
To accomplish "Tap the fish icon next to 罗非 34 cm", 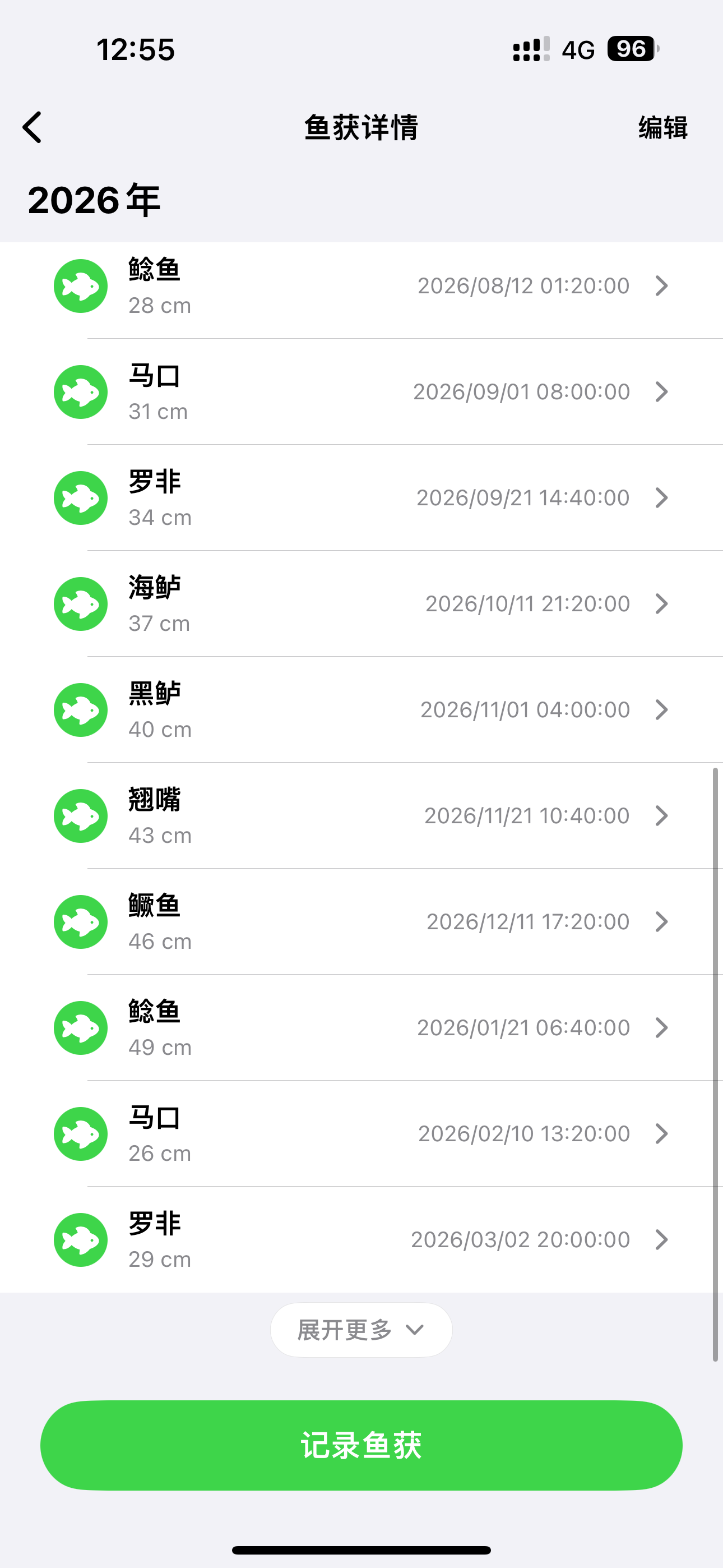I will [80, 497].
